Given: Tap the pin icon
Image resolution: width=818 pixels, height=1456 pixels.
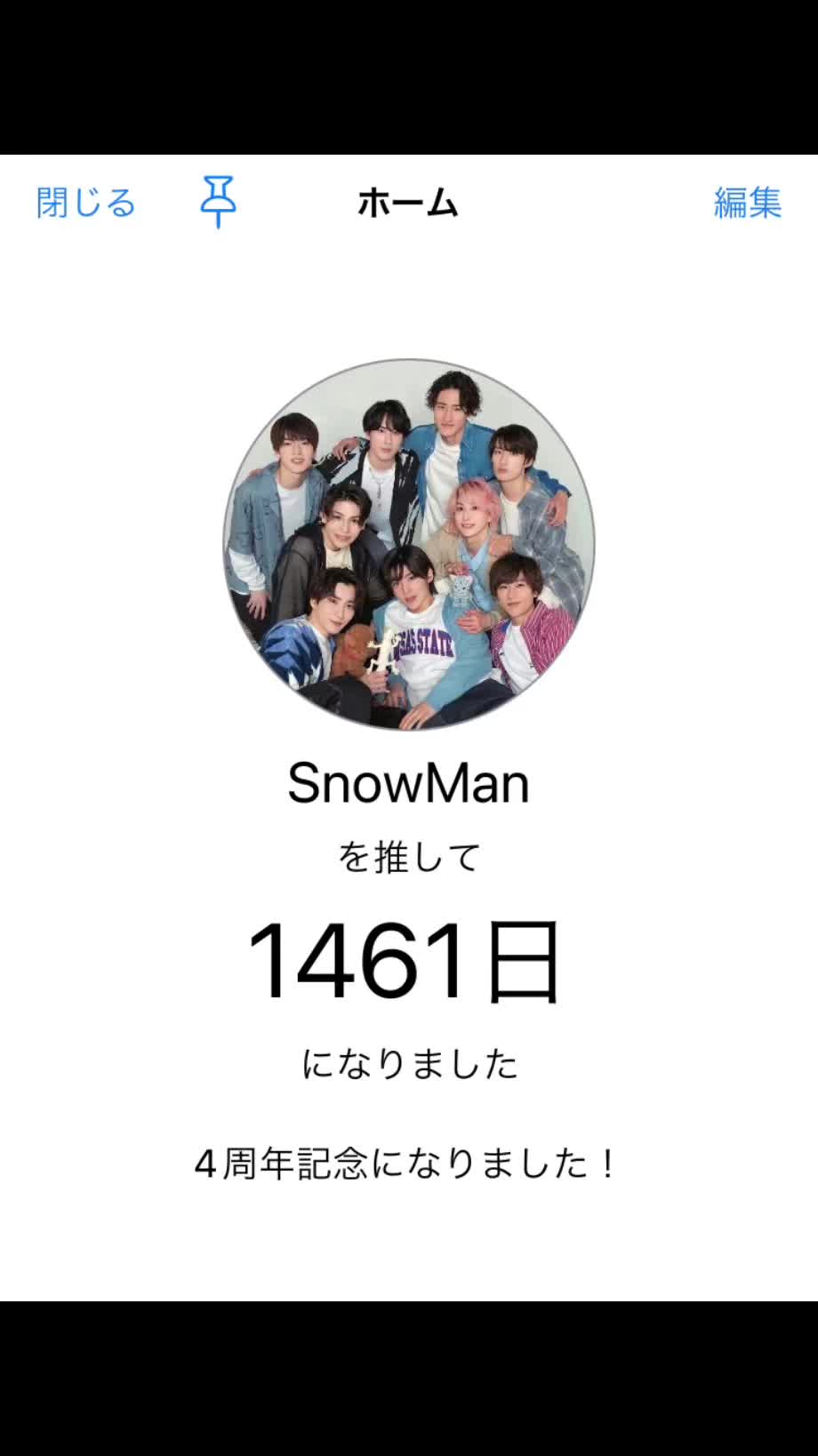Looking at the screenshot, I should pyautogui.click(x=218, y=201).
